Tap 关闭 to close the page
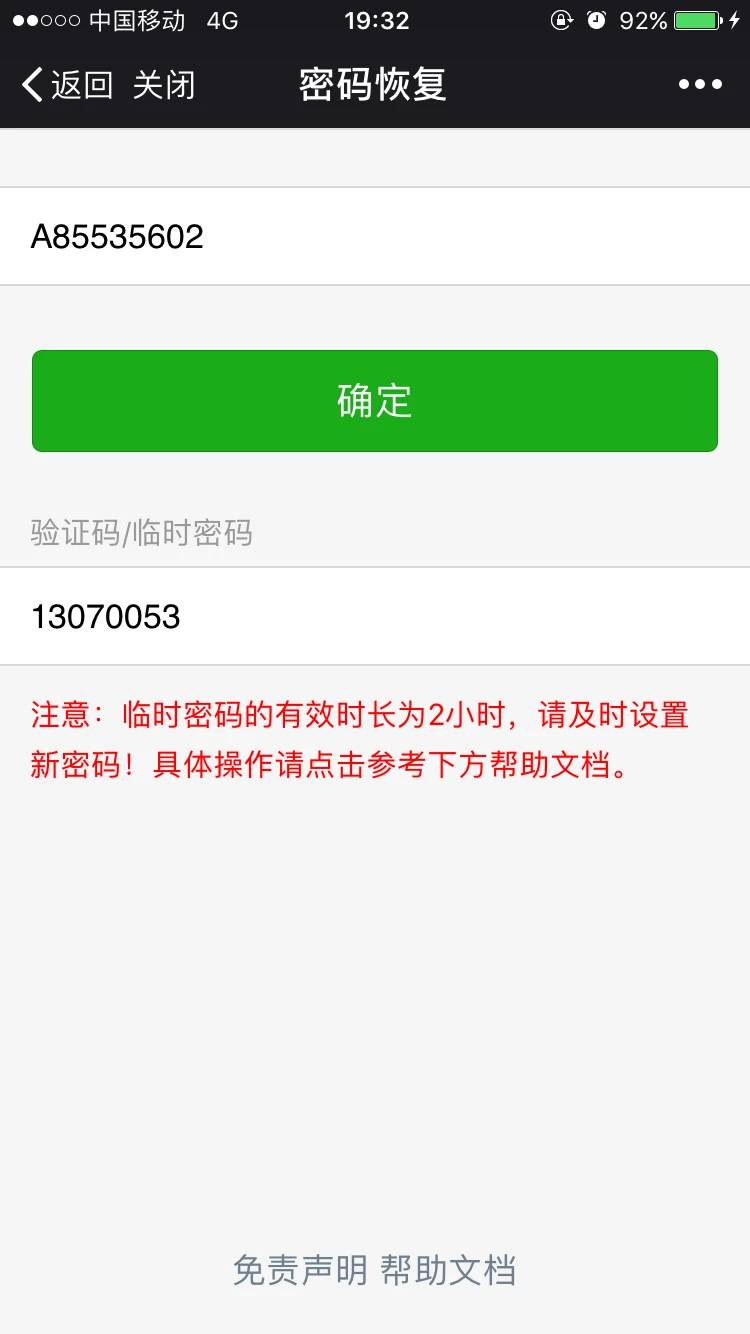The width and height of the screenshot is (750, 1334). click(163, 85)
